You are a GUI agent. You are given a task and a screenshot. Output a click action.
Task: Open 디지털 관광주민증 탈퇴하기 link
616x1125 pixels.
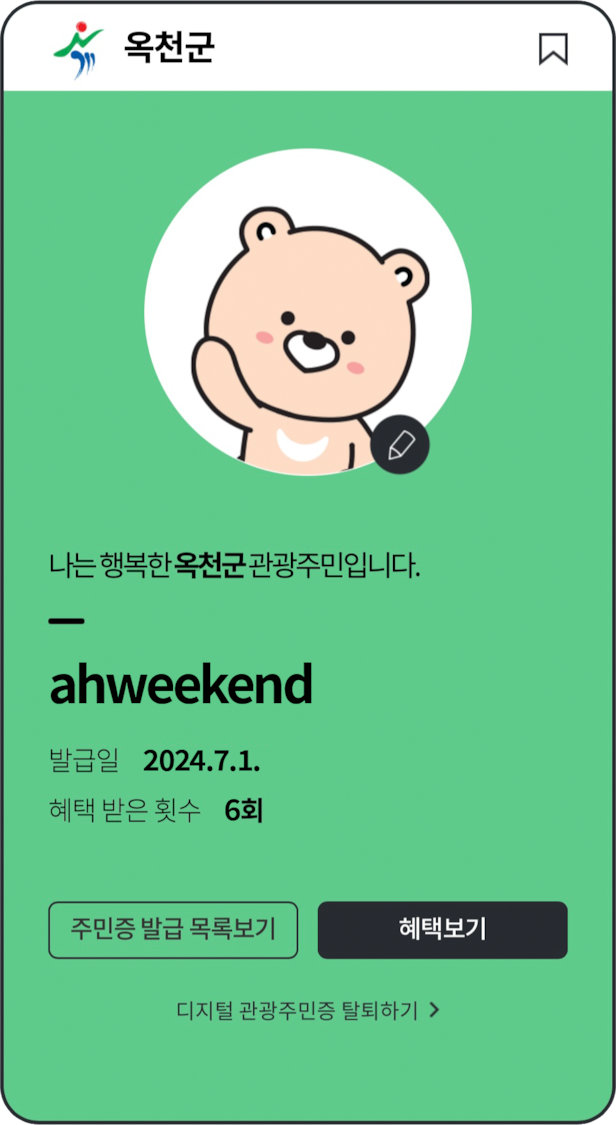point(308,1010)
